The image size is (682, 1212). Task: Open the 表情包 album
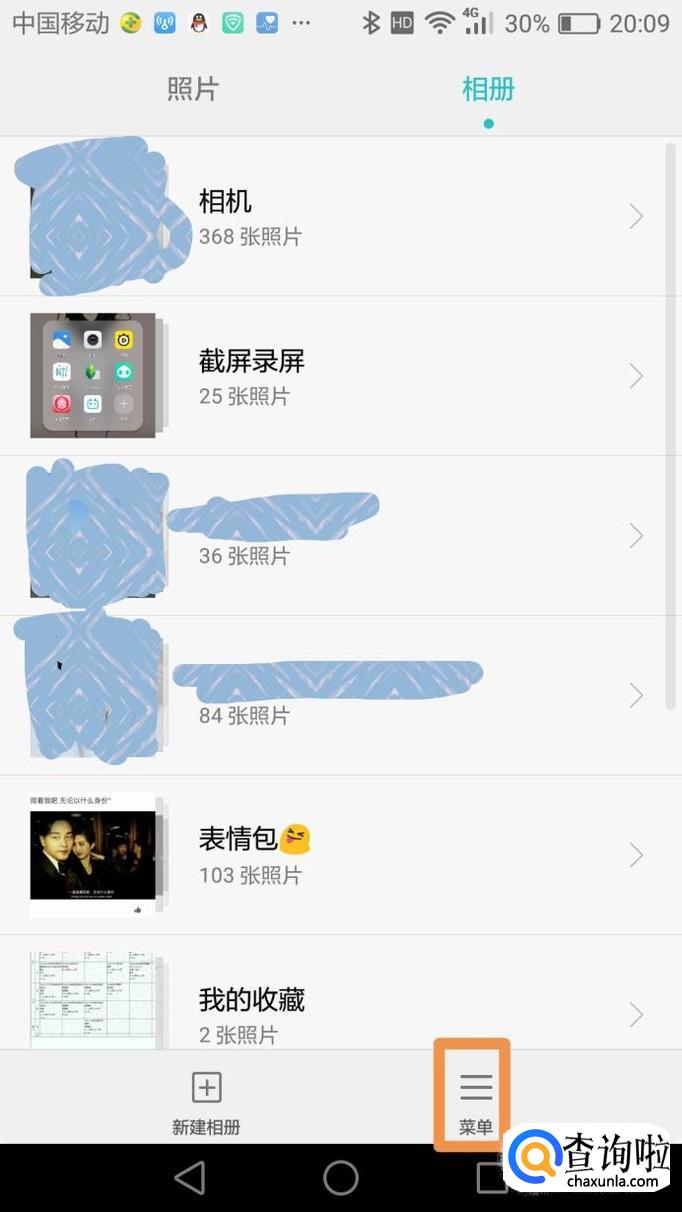click(340, 856)
